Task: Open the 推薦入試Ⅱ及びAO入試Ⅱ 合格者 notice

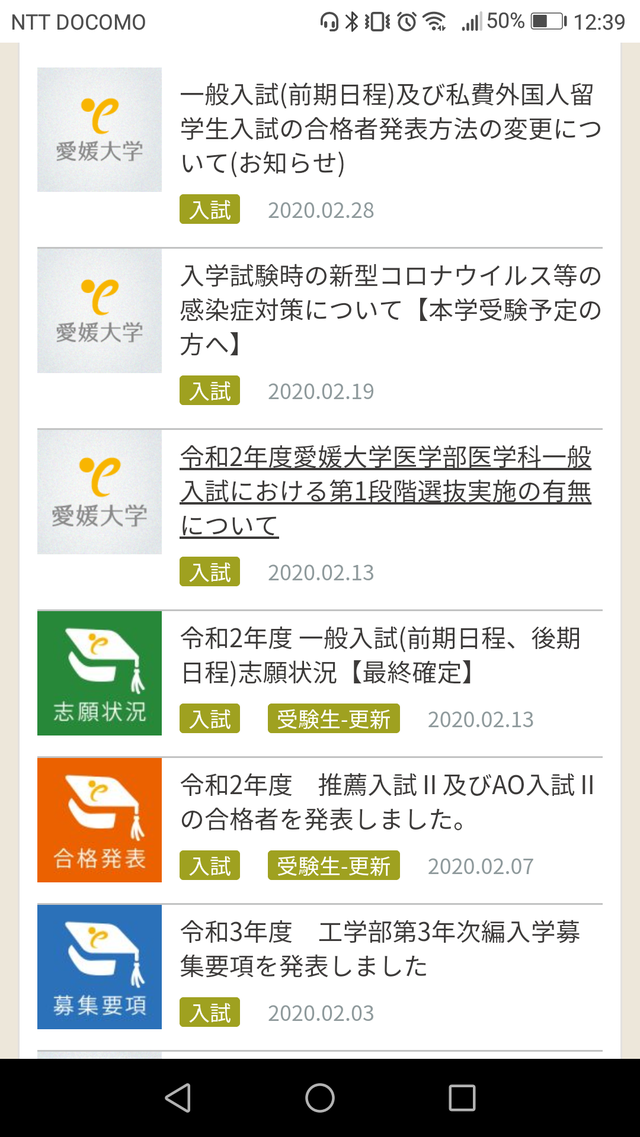Action: (x=388, y=802)
